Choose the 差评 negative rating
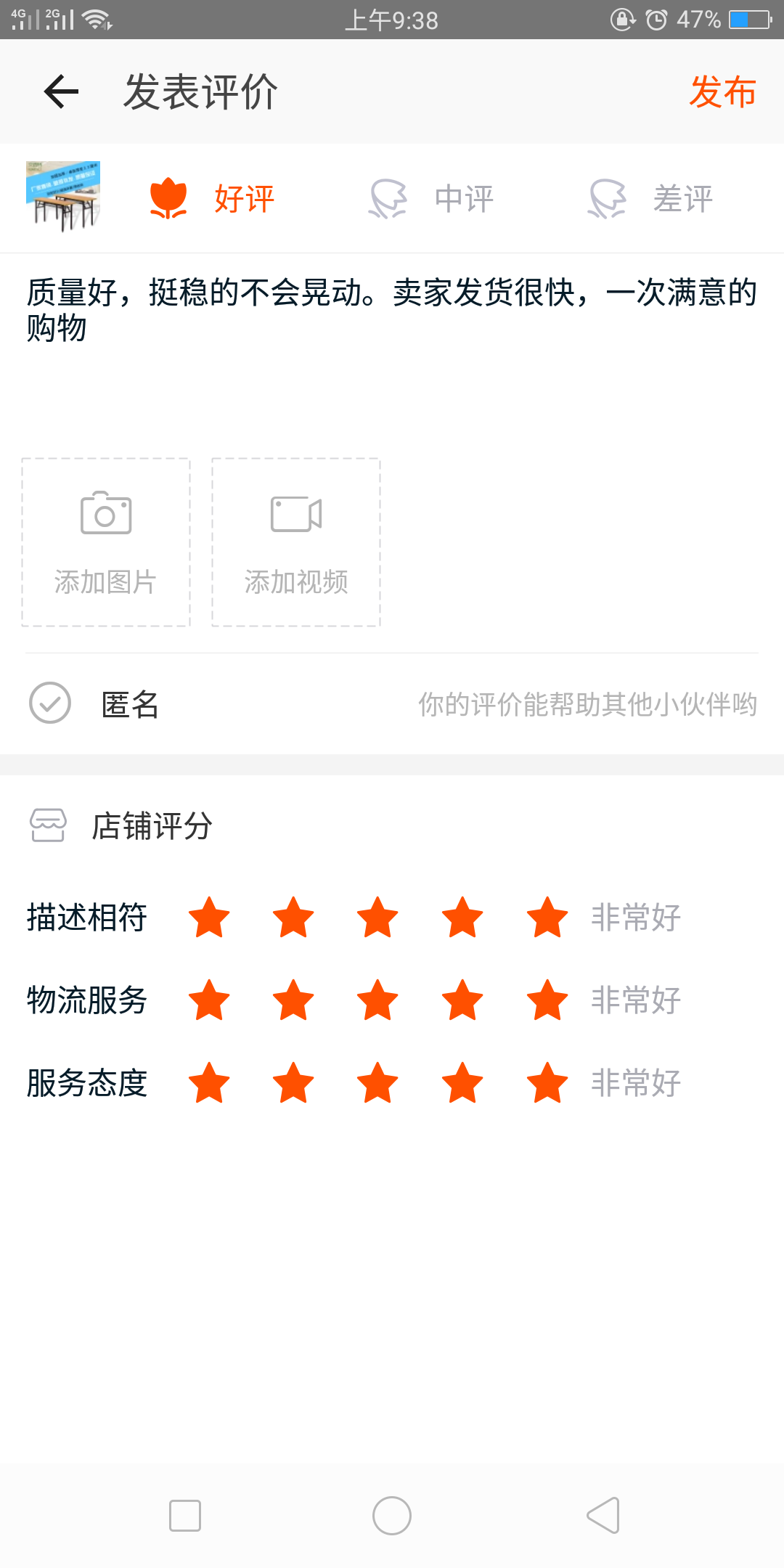 650,199
